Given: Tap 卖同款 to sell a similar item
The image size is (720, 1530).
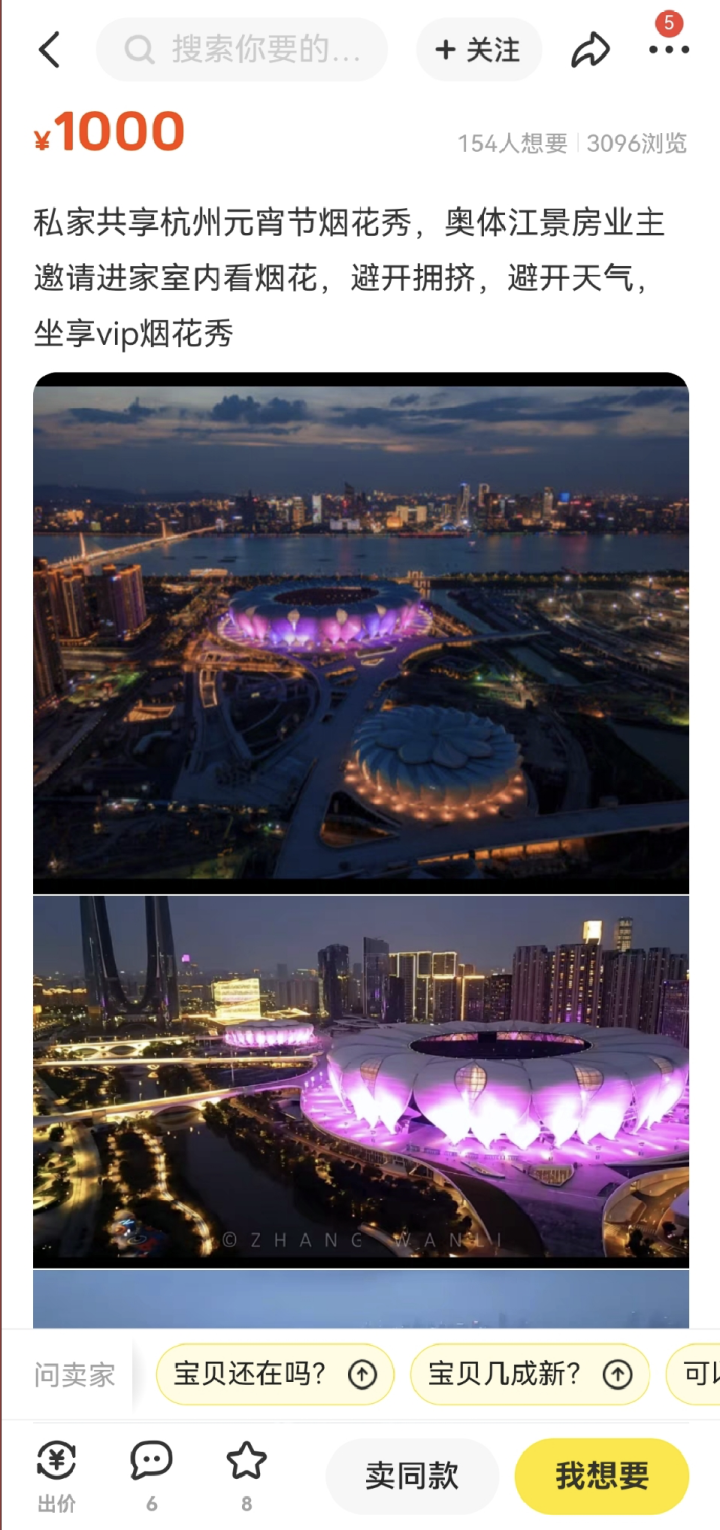Looking at the screenshot, I should click(412, 1476).
